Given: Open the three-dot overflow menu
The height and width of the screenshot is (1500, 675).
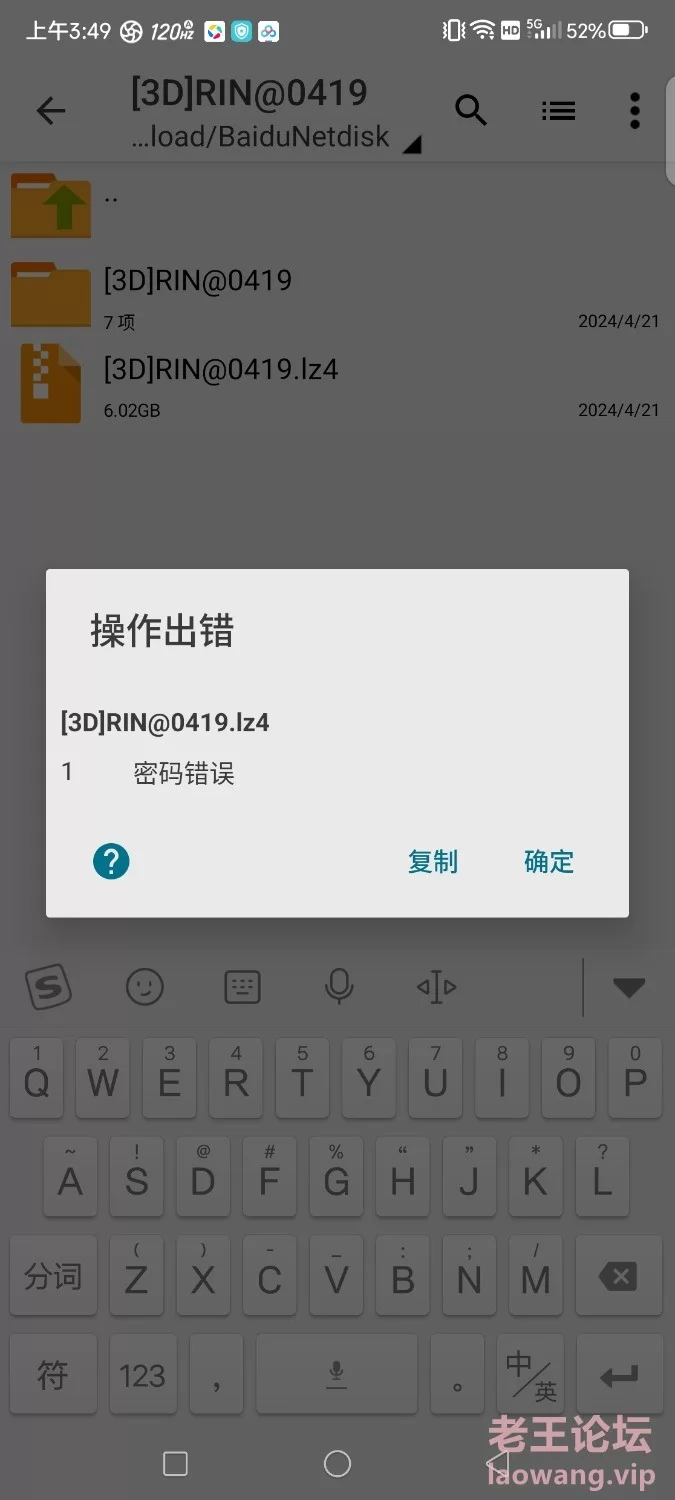Looking at the screenshot, I should (x=634, y=111).
